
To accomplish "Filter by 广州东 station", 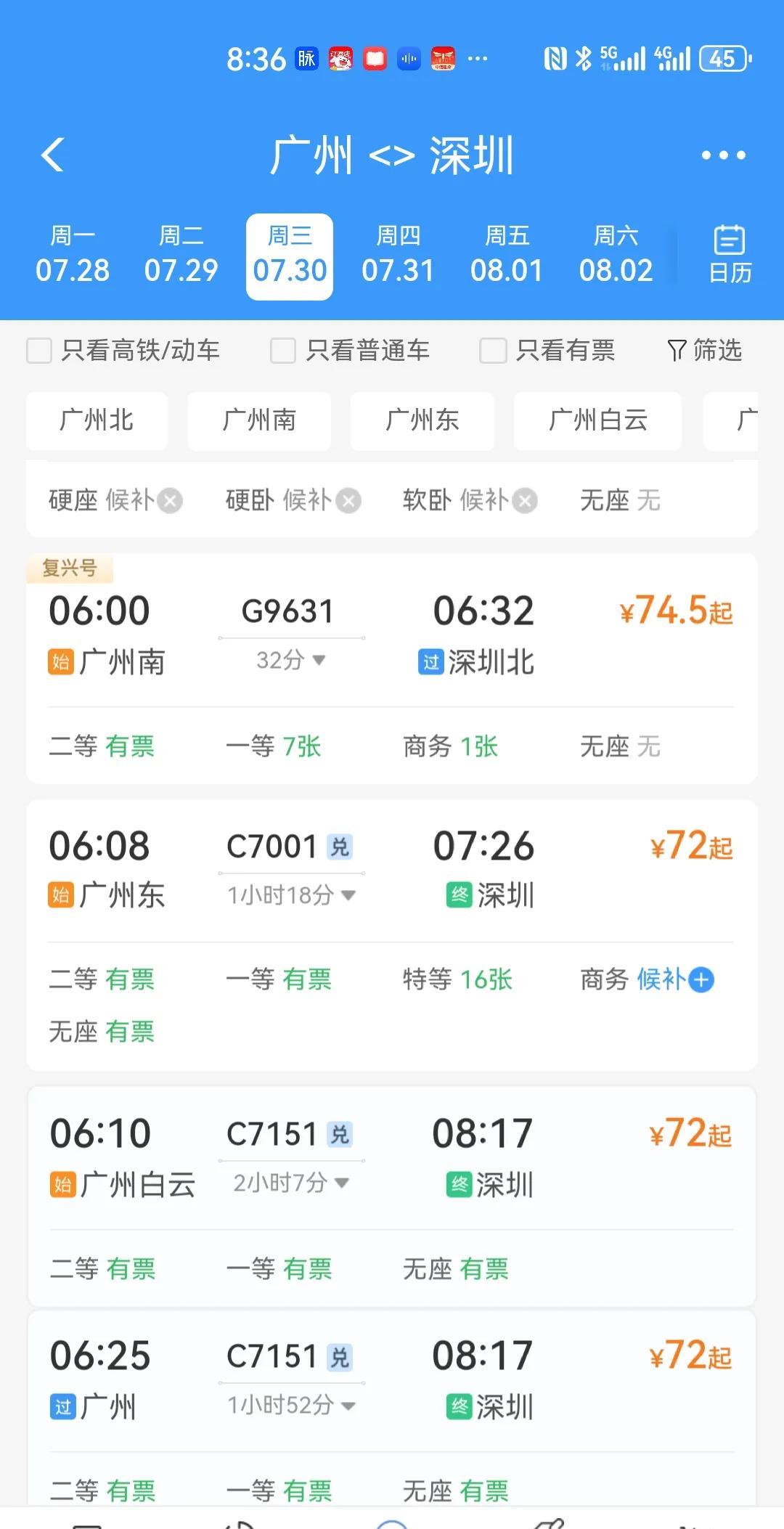I will [422, 420].
